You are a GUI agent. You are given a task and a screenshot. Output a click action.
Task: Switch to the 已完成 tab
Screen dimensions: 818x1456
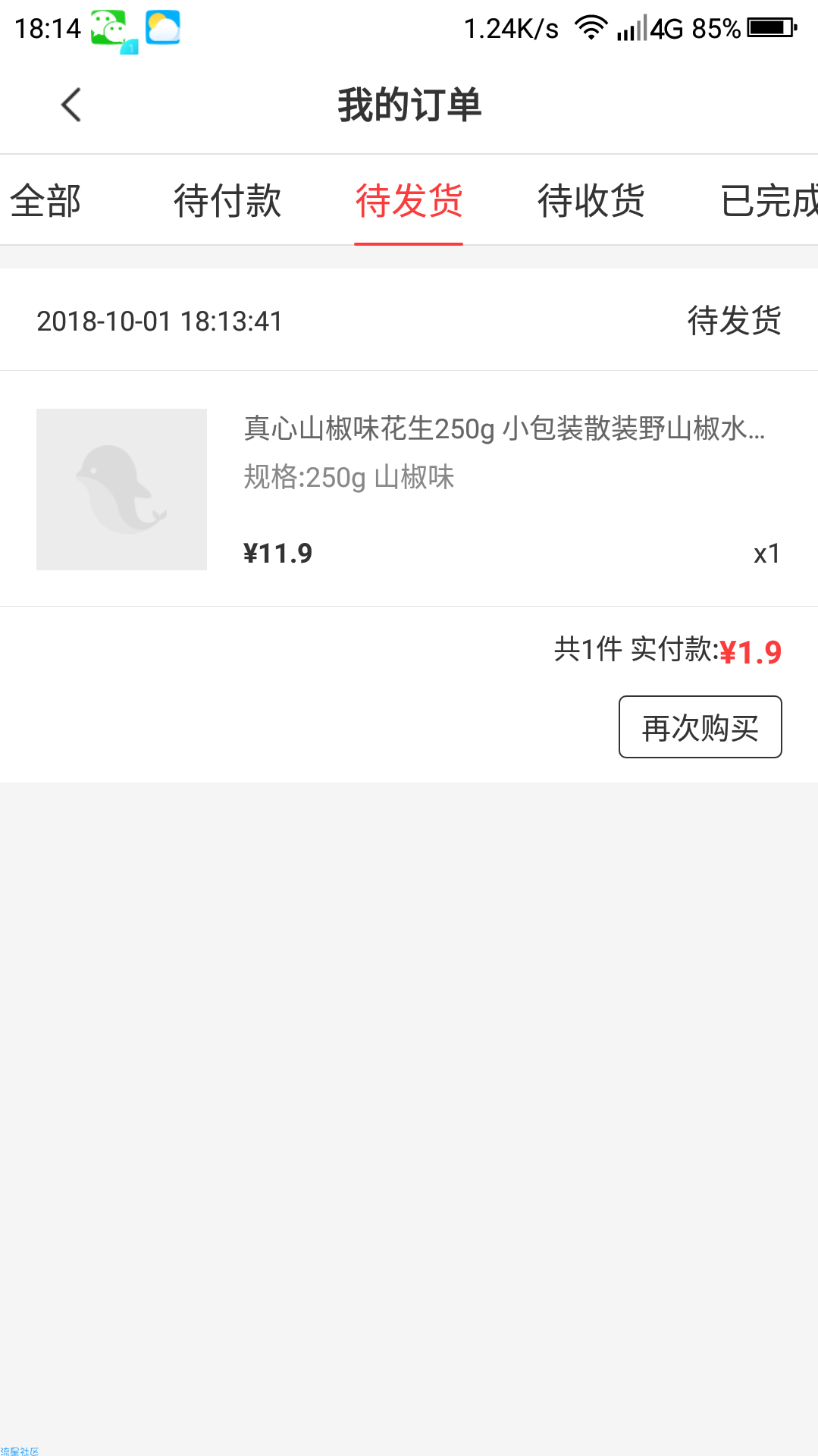769,201
